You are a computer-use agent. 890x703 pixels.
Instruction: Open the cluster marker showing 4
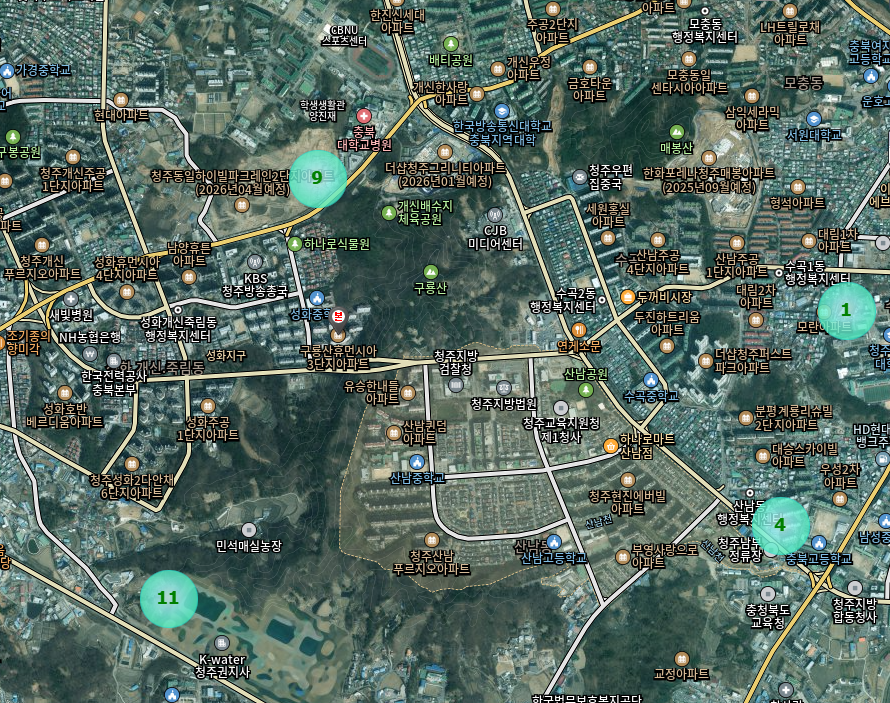[780, 526]
